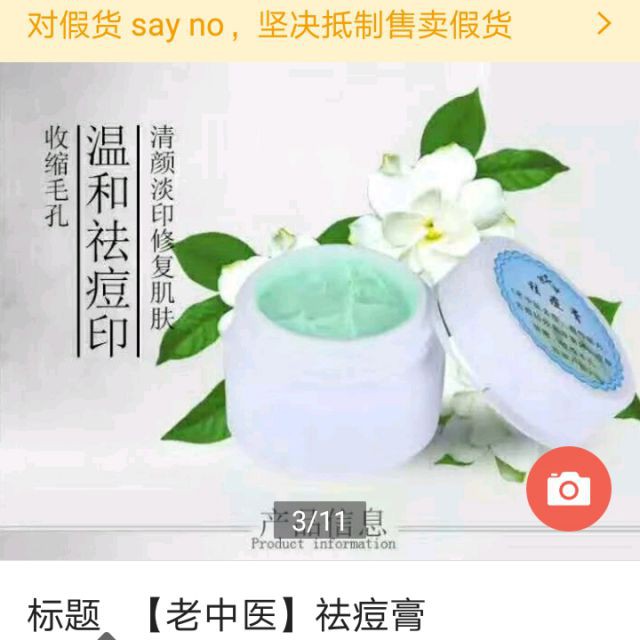The image size is (640, 640).
Task: Open the anti-counterfeit notice banner
Action: [x=320, y=26]
